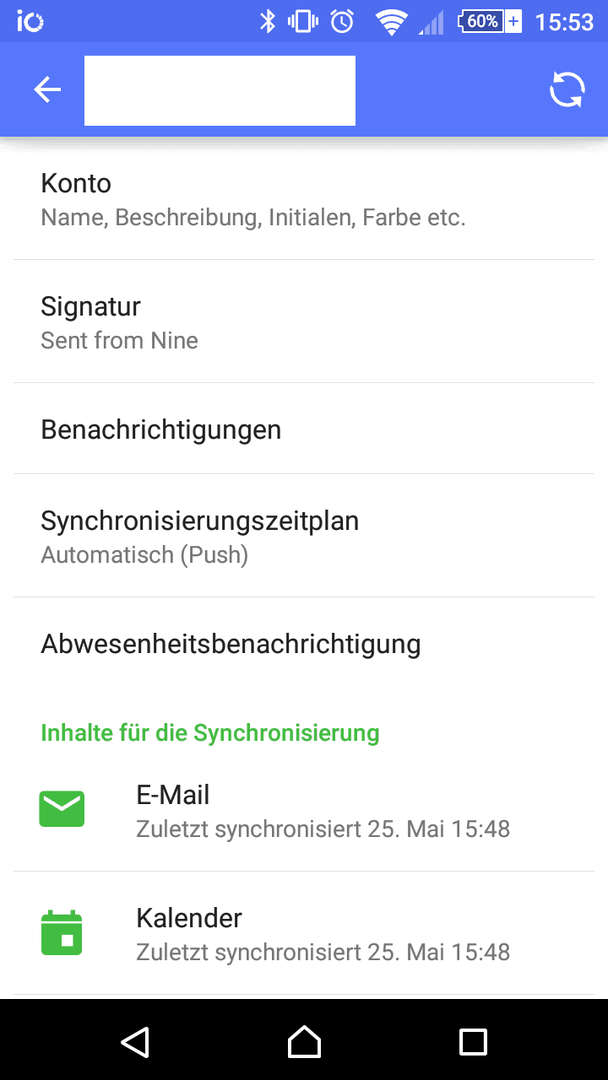Open the recent apps overview
This screenshot has height=1080, width=608.
click(x=473, y=1042)
